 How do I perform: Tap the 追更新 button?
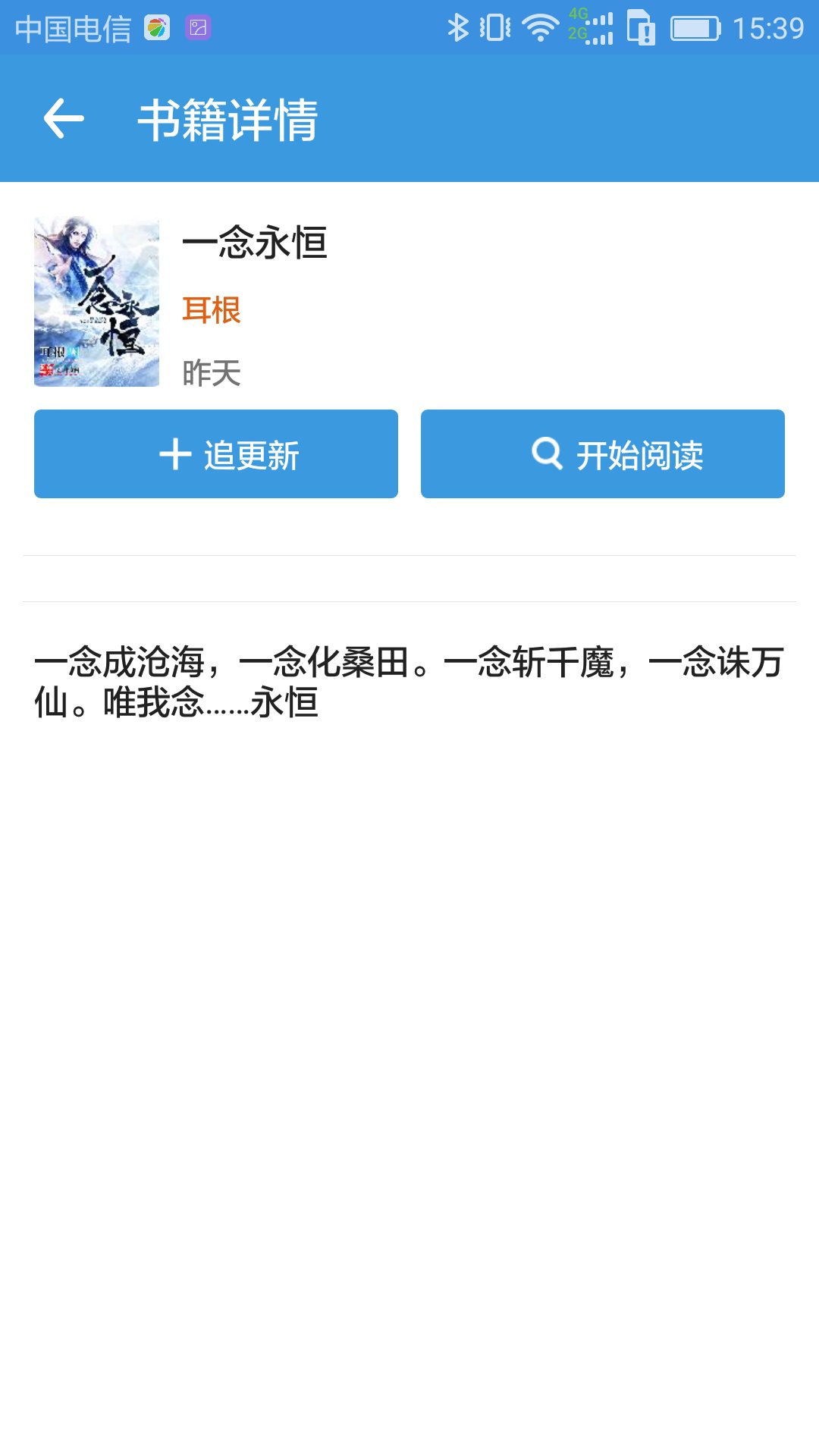[216, 454]
